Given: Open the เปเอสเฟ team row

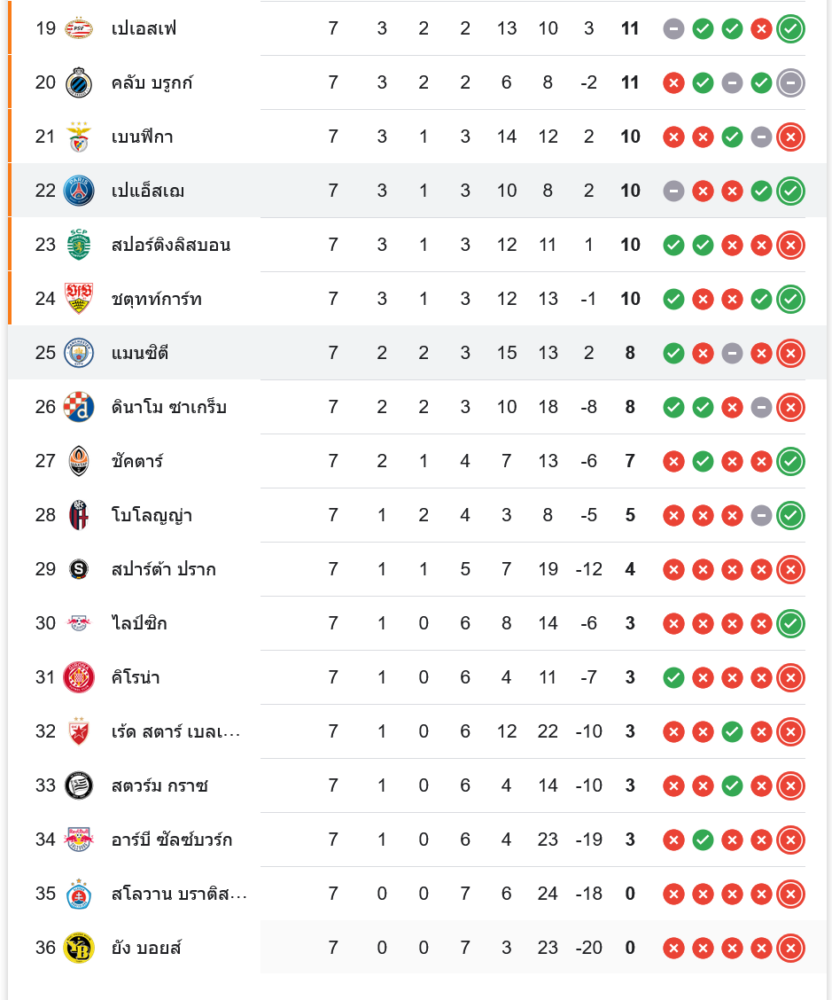Looking at the screenshot, I should click(144, 28).
